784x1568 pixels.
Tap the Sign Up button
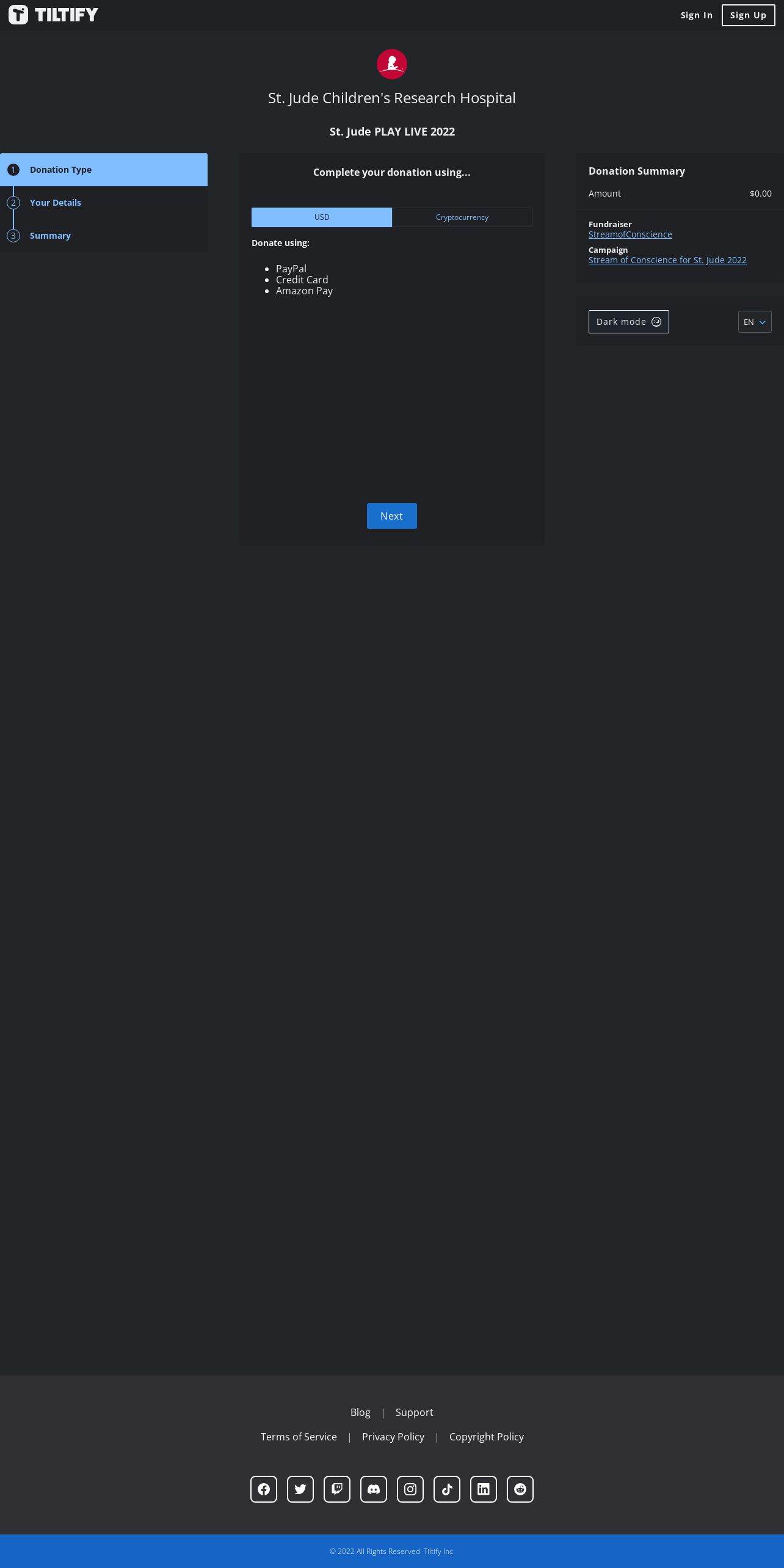click(x=748, y=15)
